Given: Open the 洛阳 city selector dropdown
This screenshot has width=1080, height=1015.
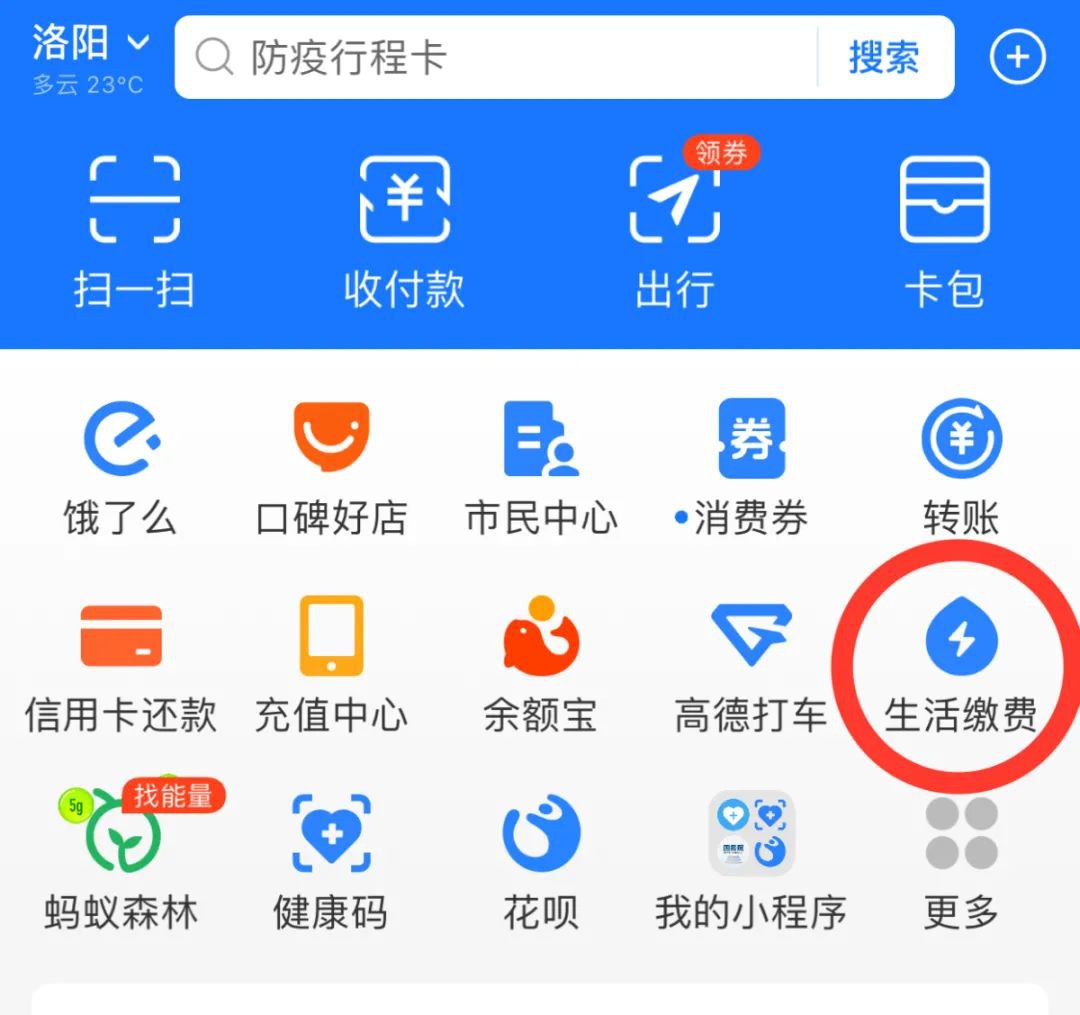Looking at the screenshot, I should (91, 44).
